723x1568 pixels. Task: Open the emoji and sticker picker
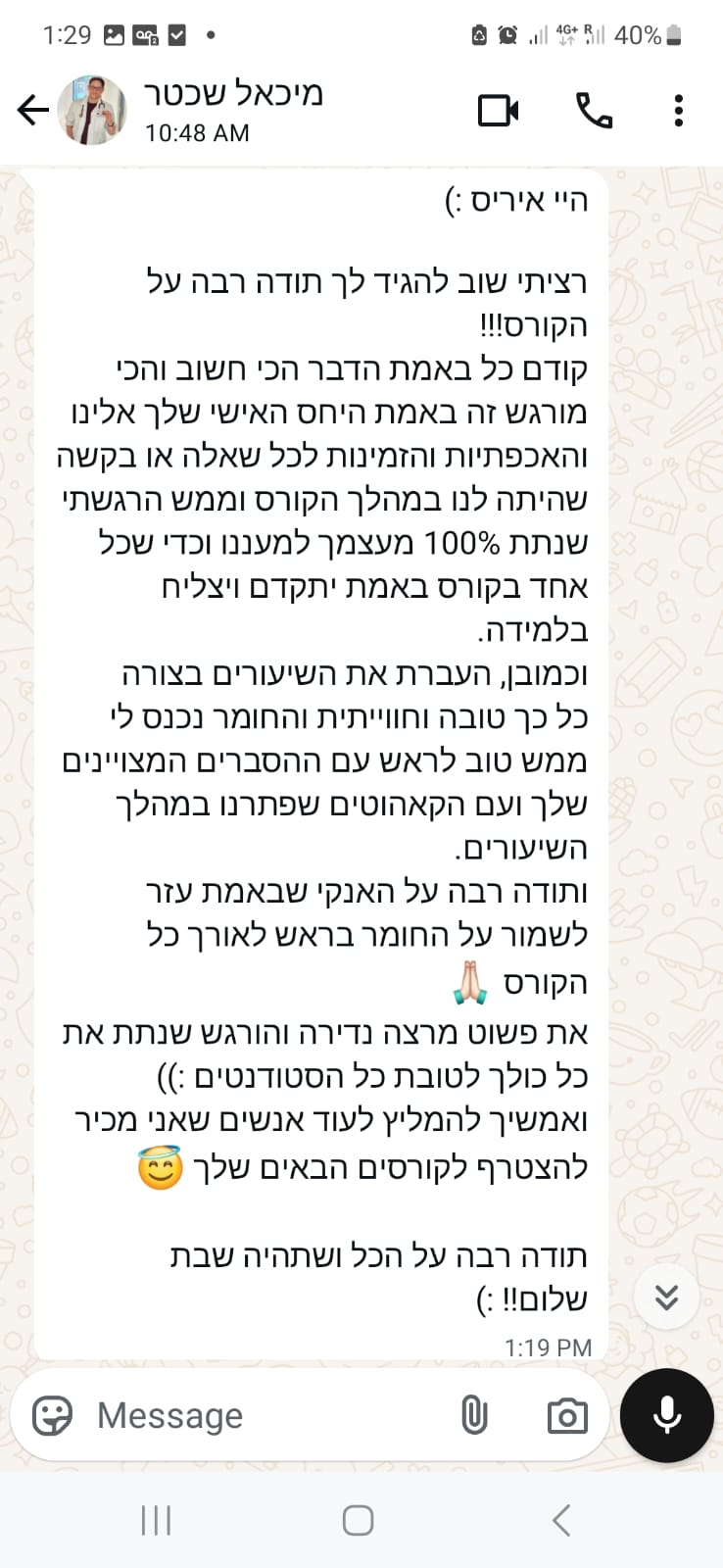52,1416
